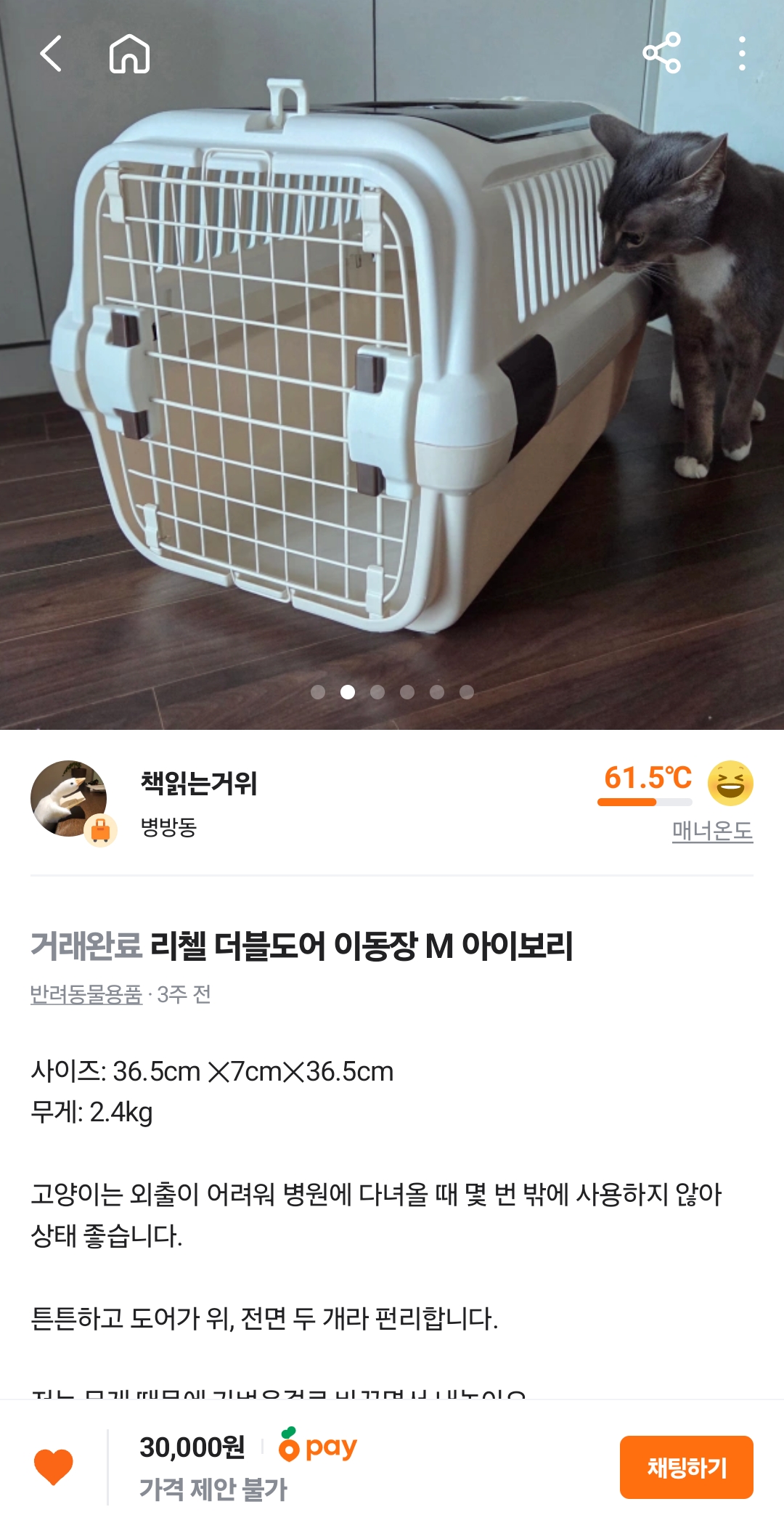Open the 매너온도 explanation link
The image size is (784, 1536).
pyautogui.click(x=712, y=831)
